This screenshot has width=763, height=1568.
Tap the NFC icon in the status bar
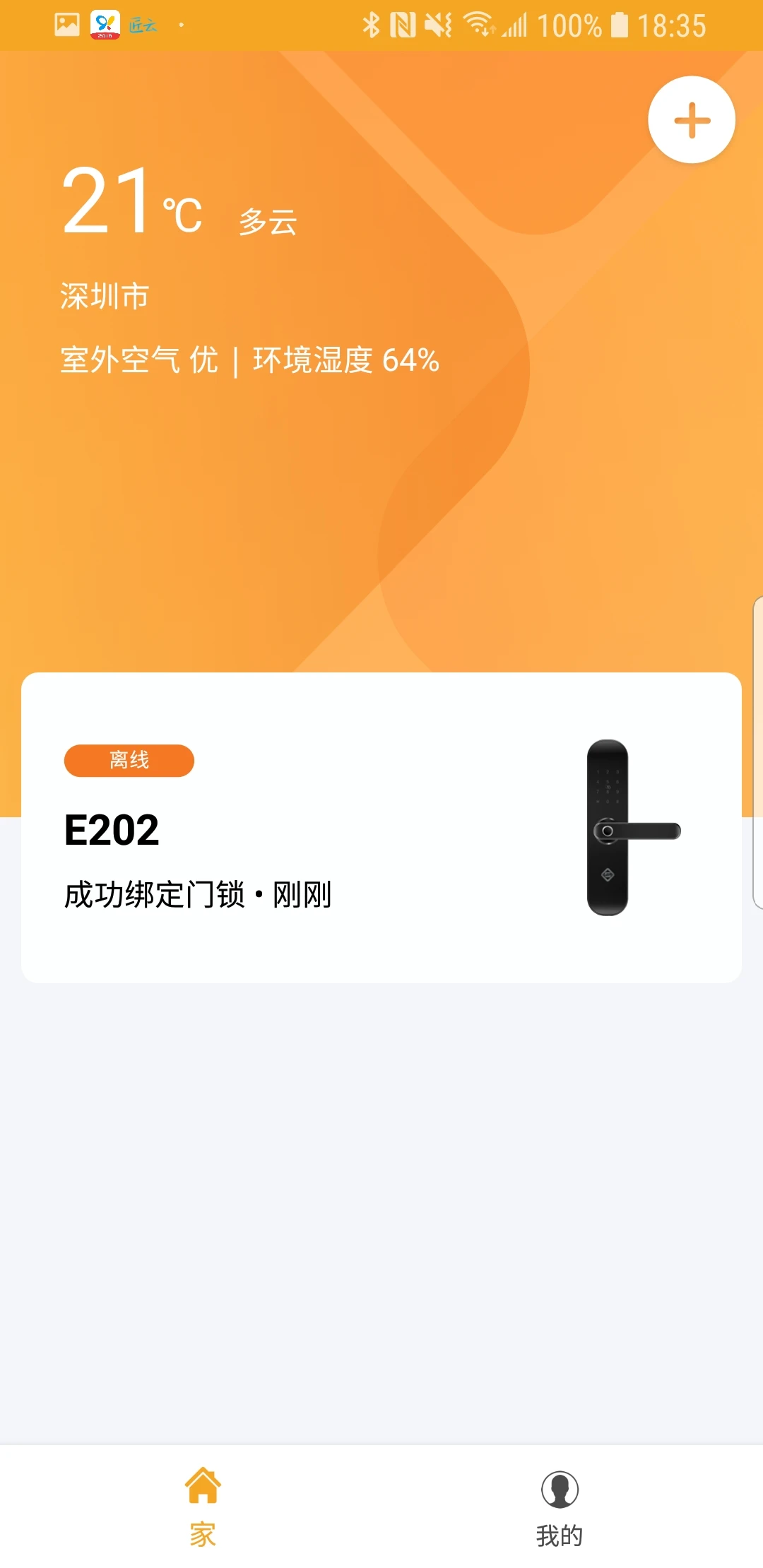pyautogui.click(x=401, y=25)
